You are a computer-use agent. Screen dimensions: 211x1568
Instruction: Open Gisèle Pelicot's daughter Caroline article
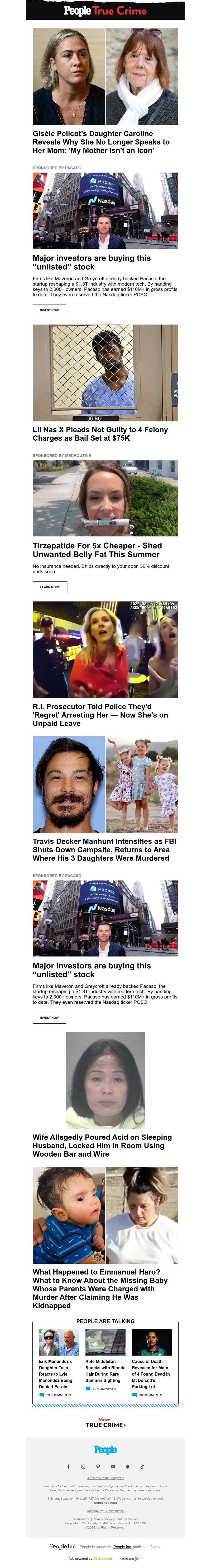[x=101, y=142]
